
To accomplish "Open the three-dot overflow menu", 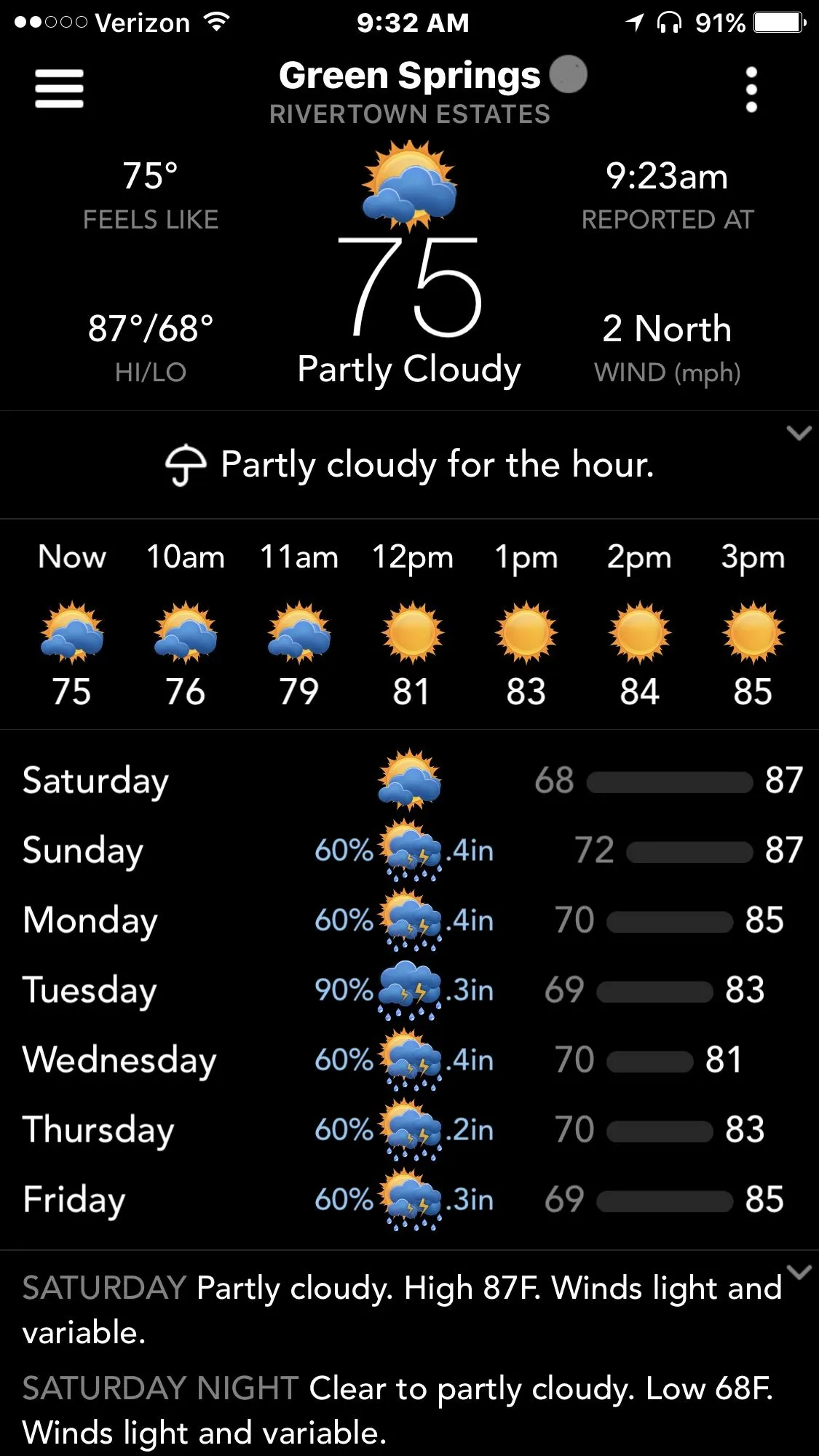I will pos(751,90).
